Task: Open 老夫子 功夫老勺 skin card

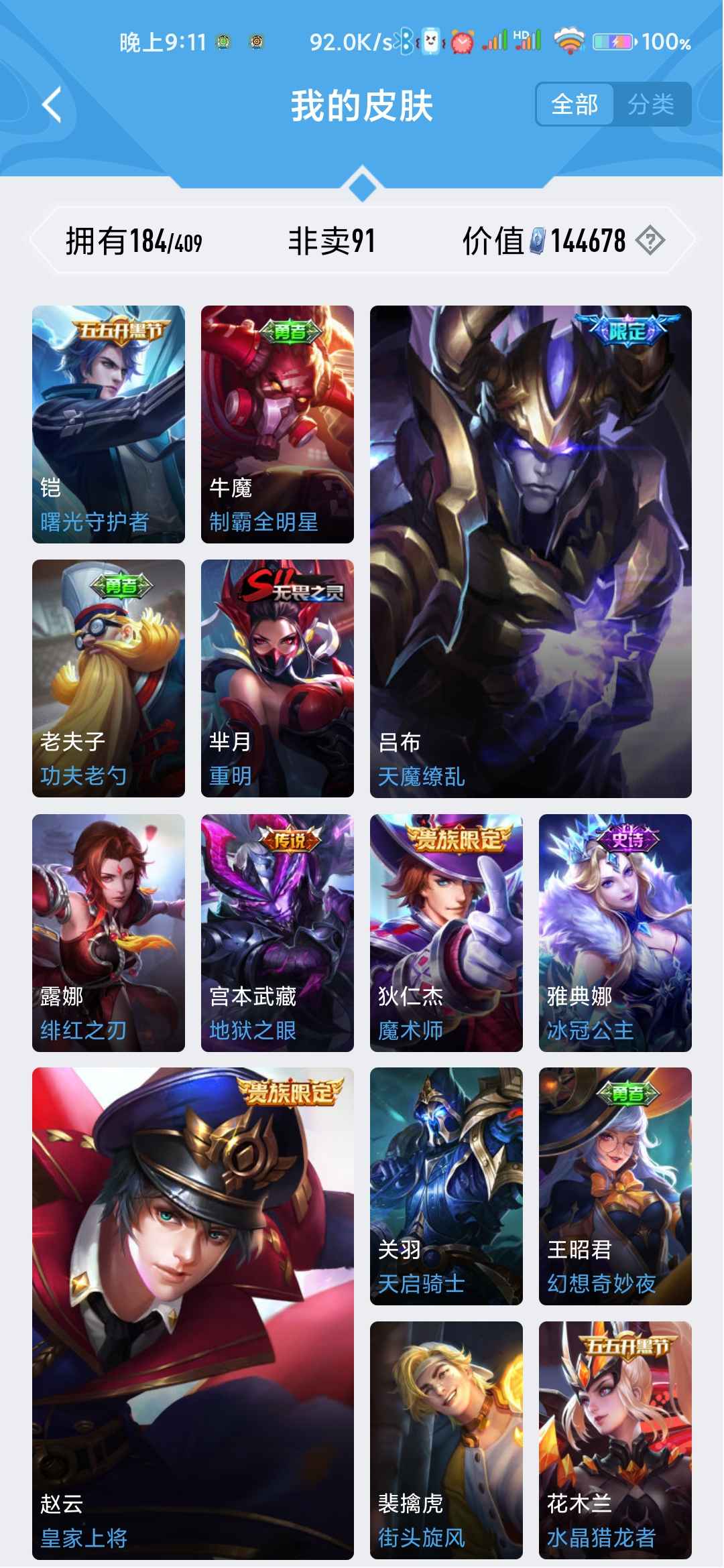Action: coord(109,678)
